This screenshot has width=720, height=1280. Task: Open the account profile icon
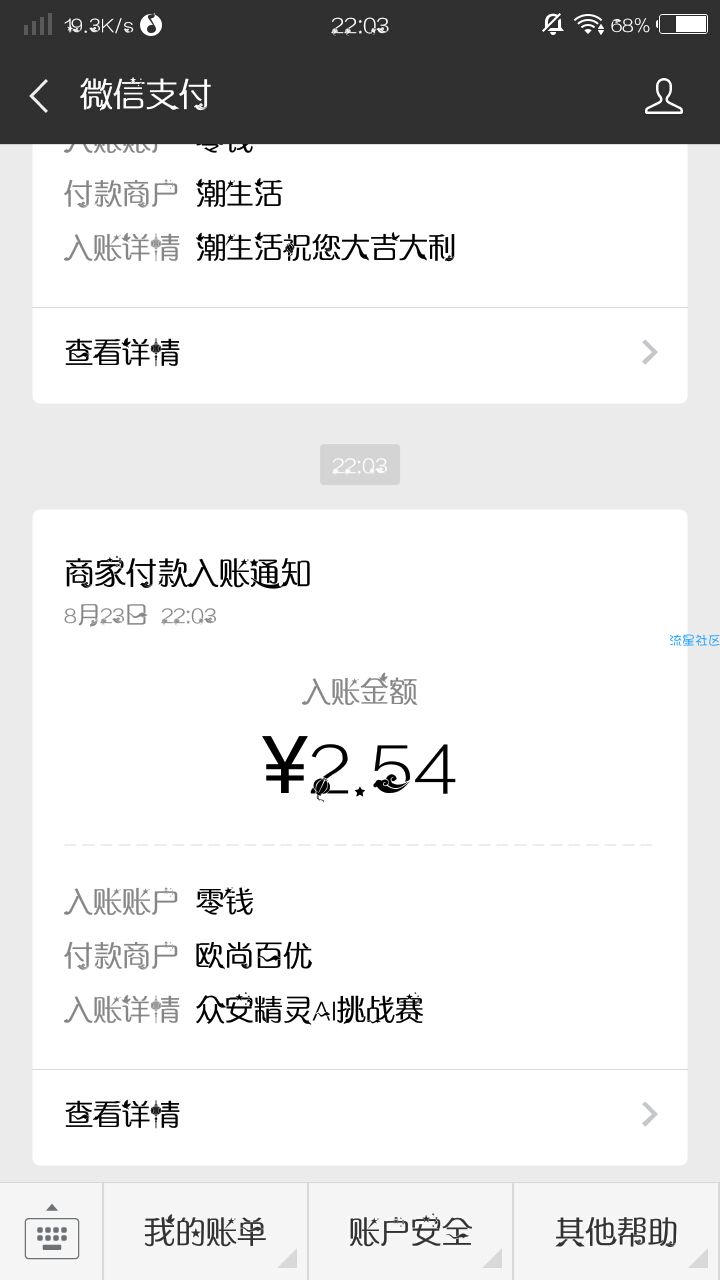[x=663, y=96]
